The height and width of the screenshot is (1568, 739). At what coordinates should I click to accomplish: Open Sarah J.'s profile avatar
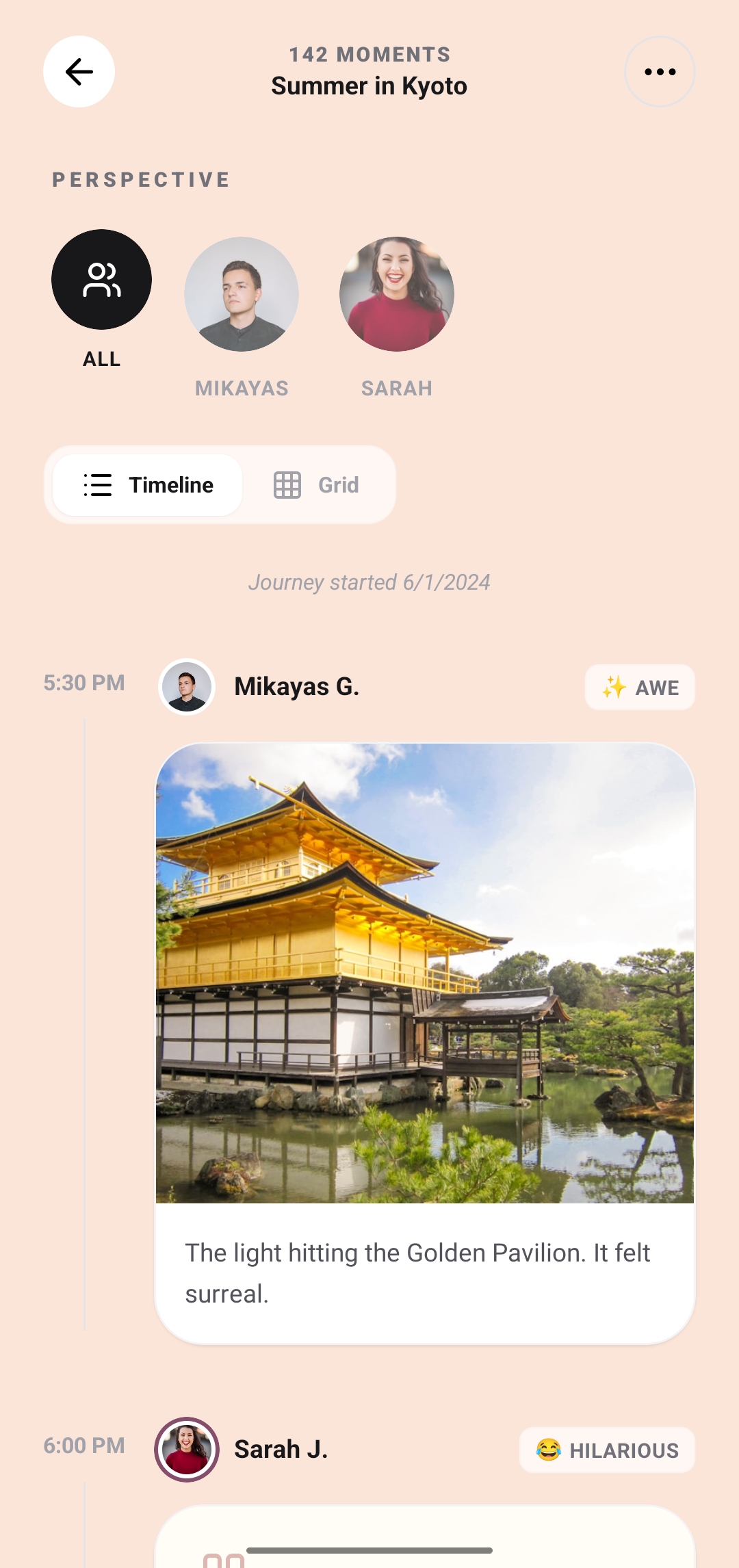187,1449
